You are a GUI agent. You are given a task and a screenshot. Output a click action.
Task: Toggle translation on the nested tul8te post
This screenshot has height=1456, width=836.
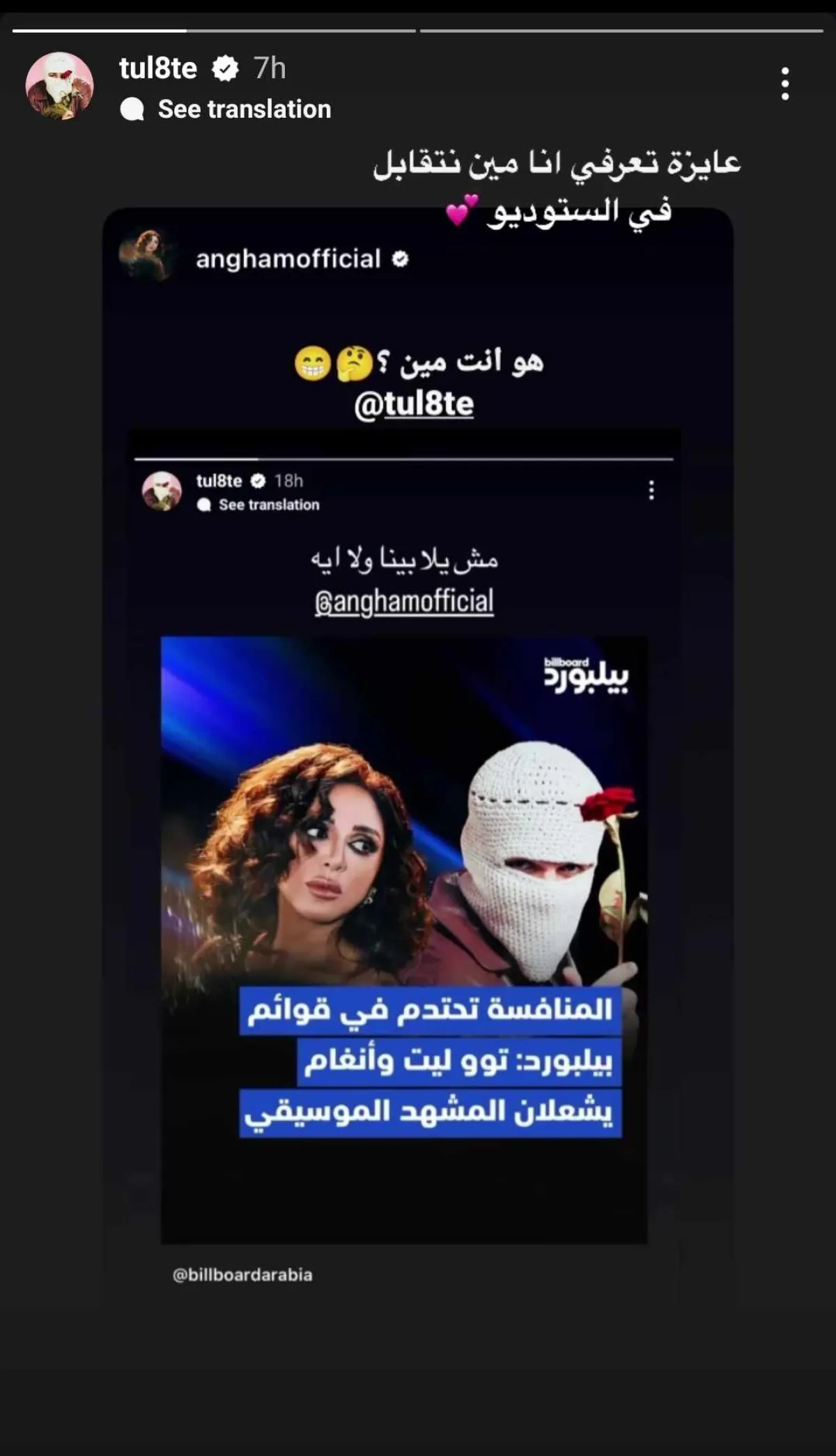[x=268, y=505]
